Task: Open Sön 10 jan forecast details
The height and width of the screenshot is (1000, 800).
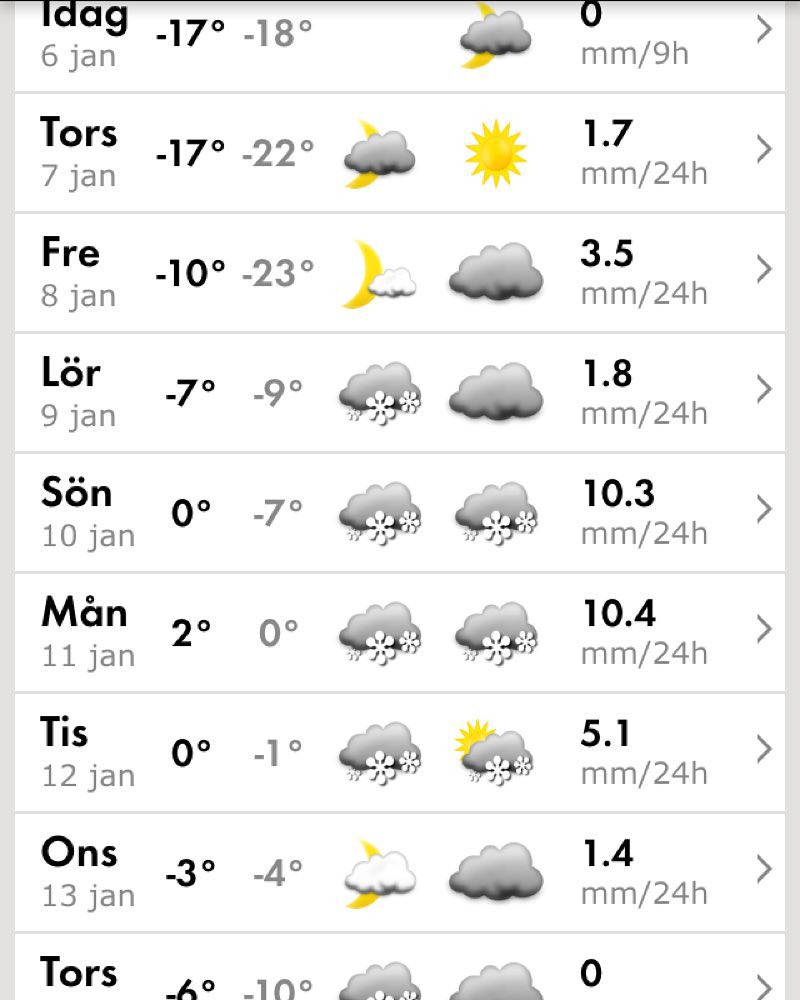Action: click(400, 512)
